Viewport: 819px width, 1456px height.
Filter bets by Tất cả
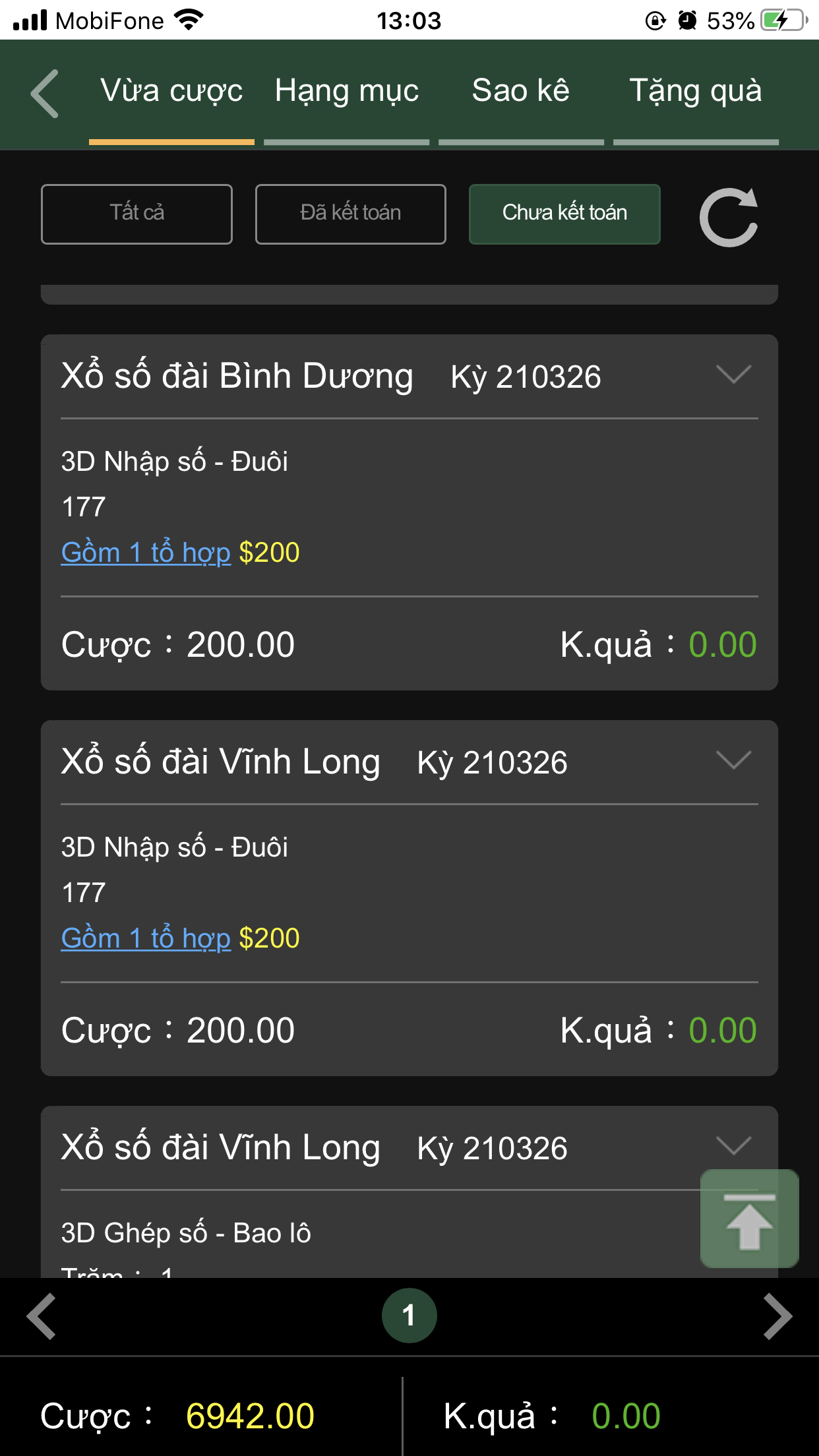[x=136, y=214]
